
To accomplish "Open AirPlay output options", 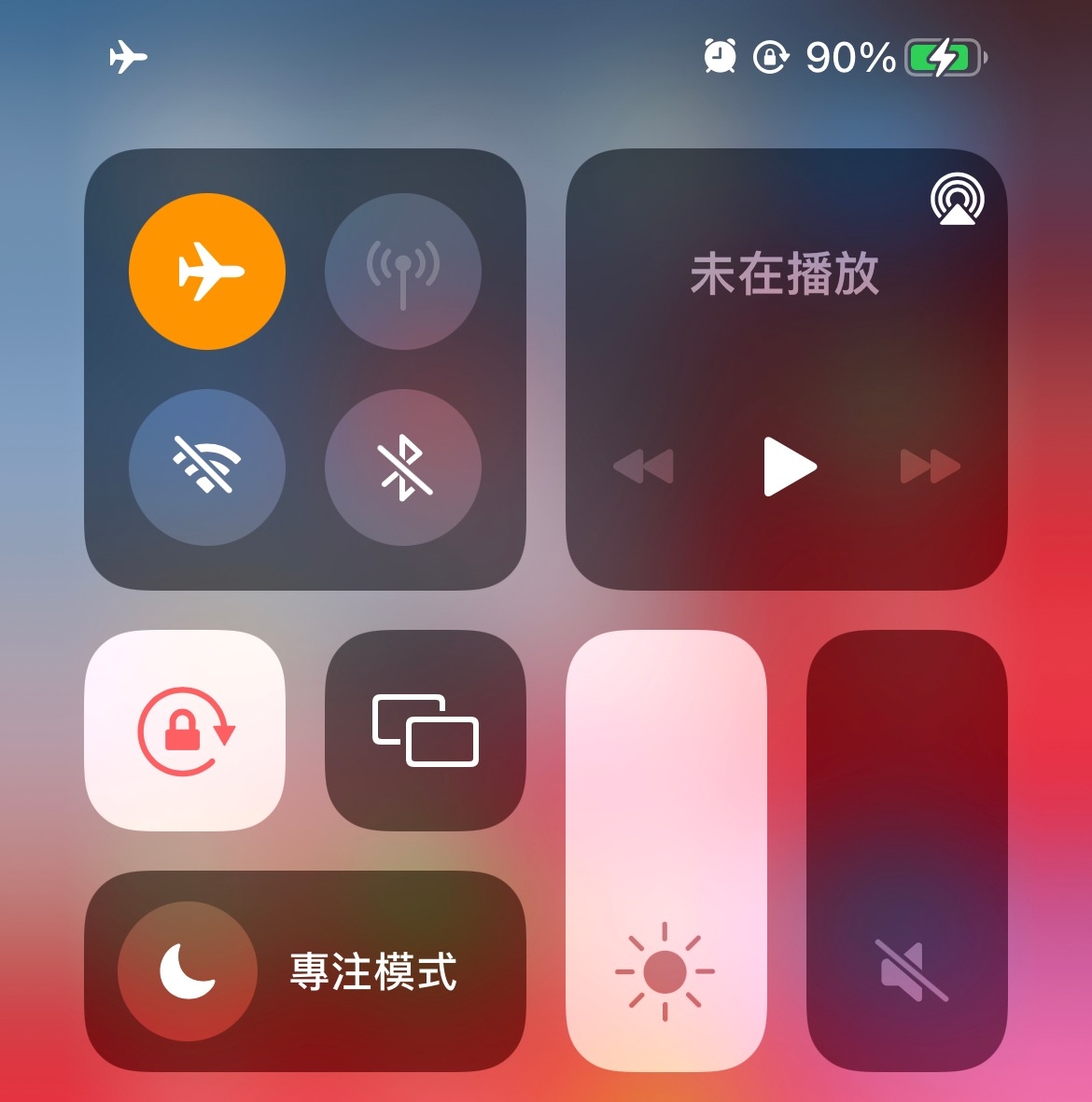I will tap(958, 200).
